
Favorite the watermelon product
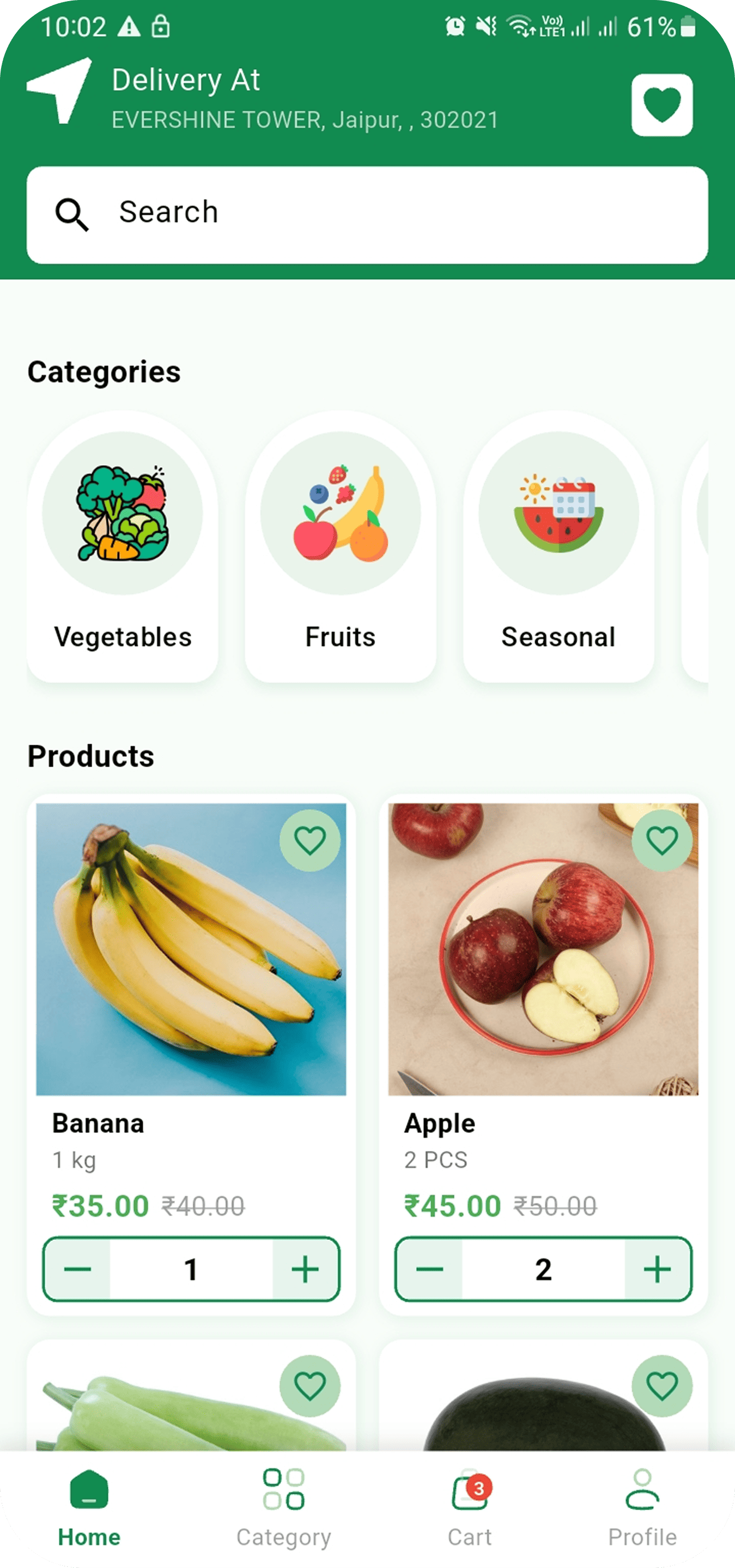(661, 1386)
